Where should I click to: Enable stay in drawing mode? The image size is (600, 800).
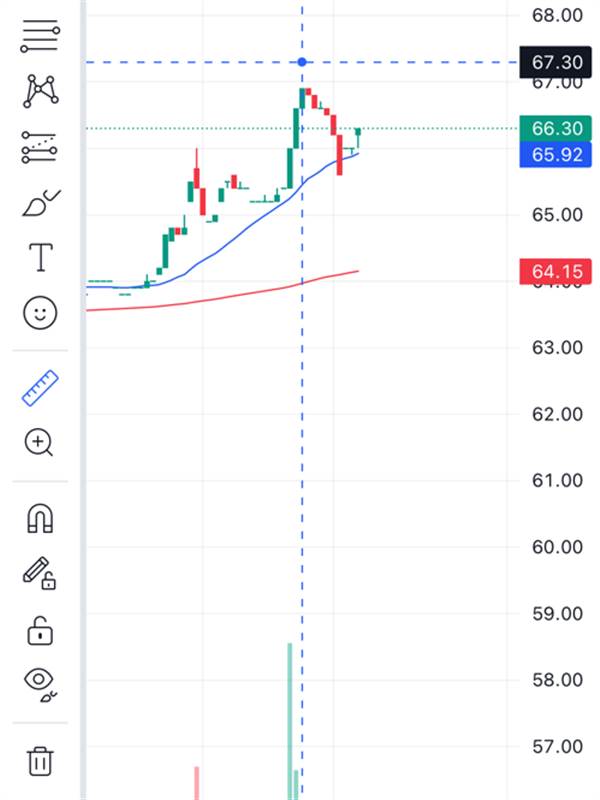(x=40, y=574)
